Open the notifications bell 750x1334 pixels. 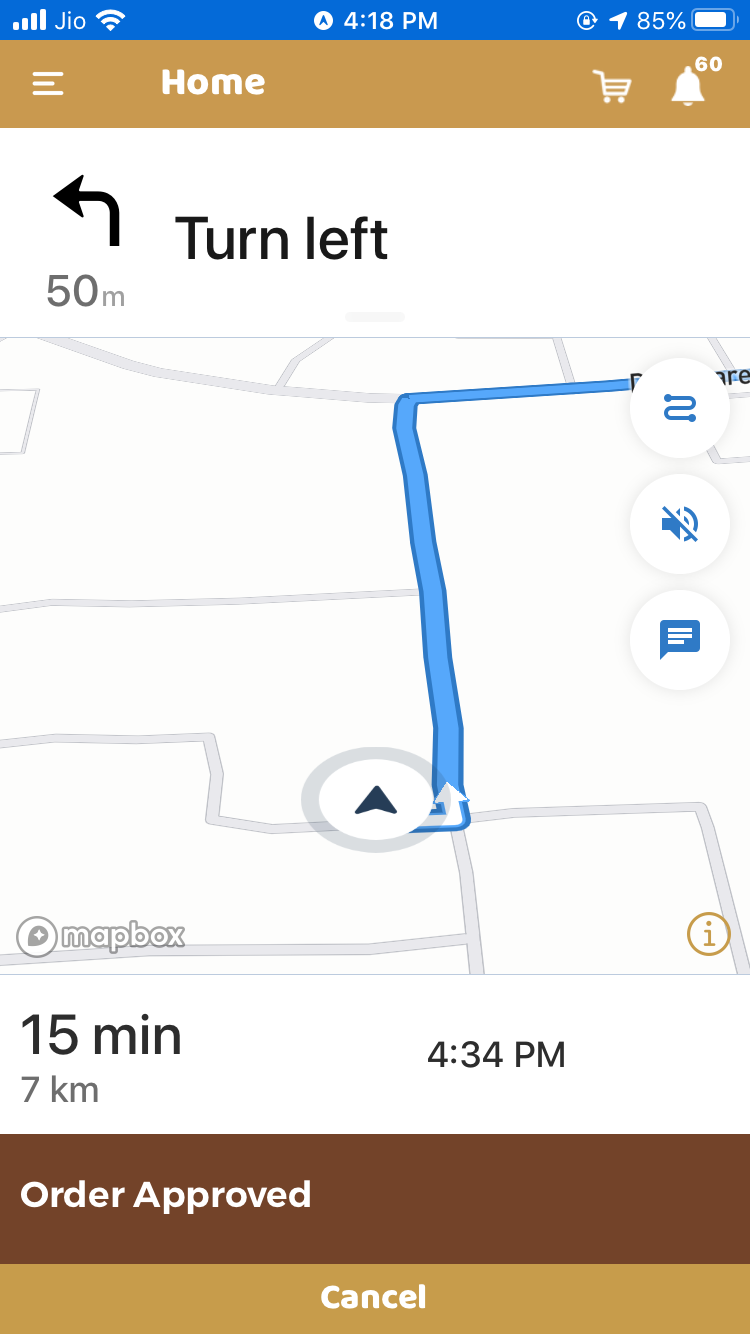[688, 85]
